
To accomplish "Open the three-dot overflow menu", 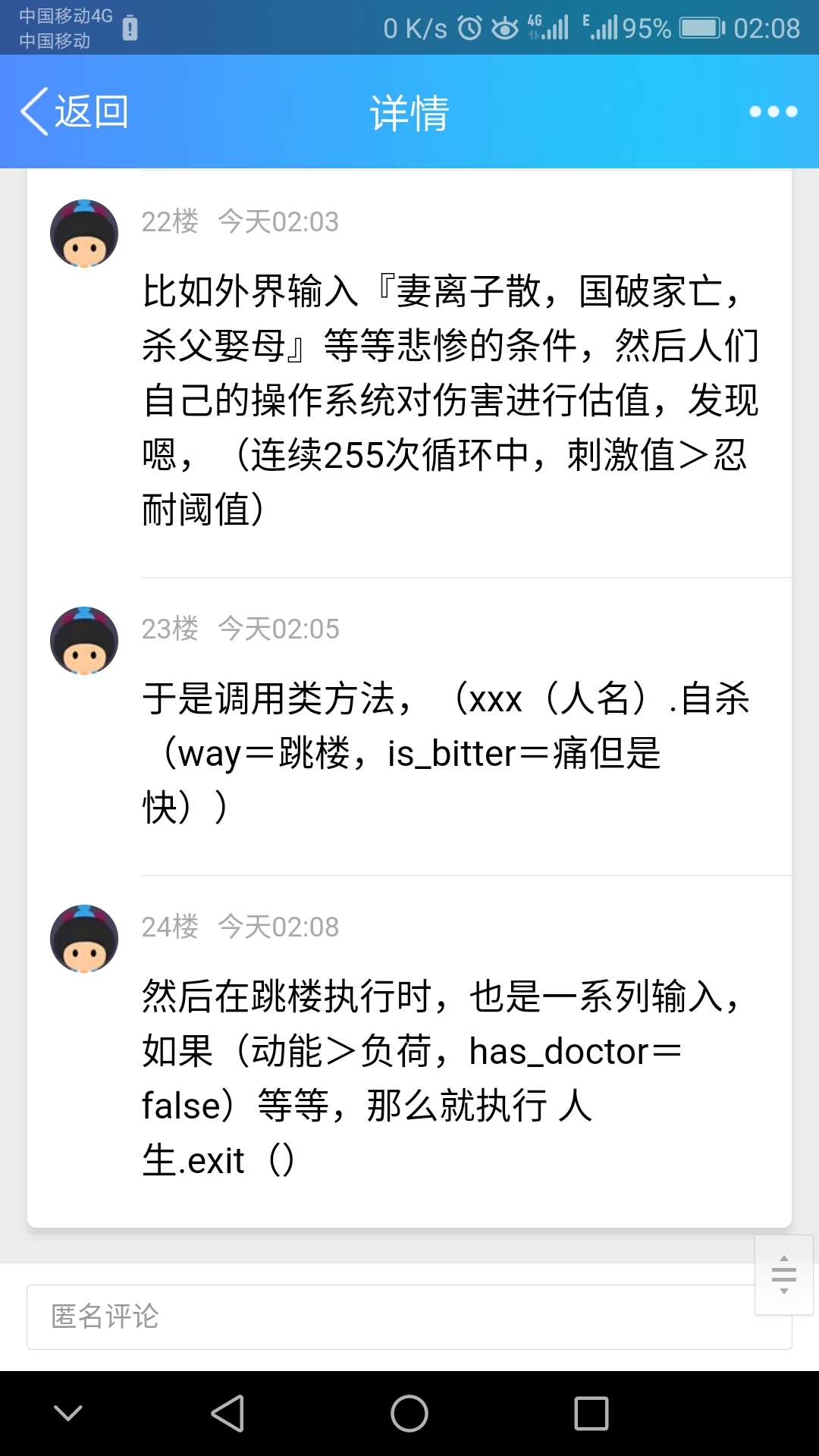I will (x=773, y=112).
